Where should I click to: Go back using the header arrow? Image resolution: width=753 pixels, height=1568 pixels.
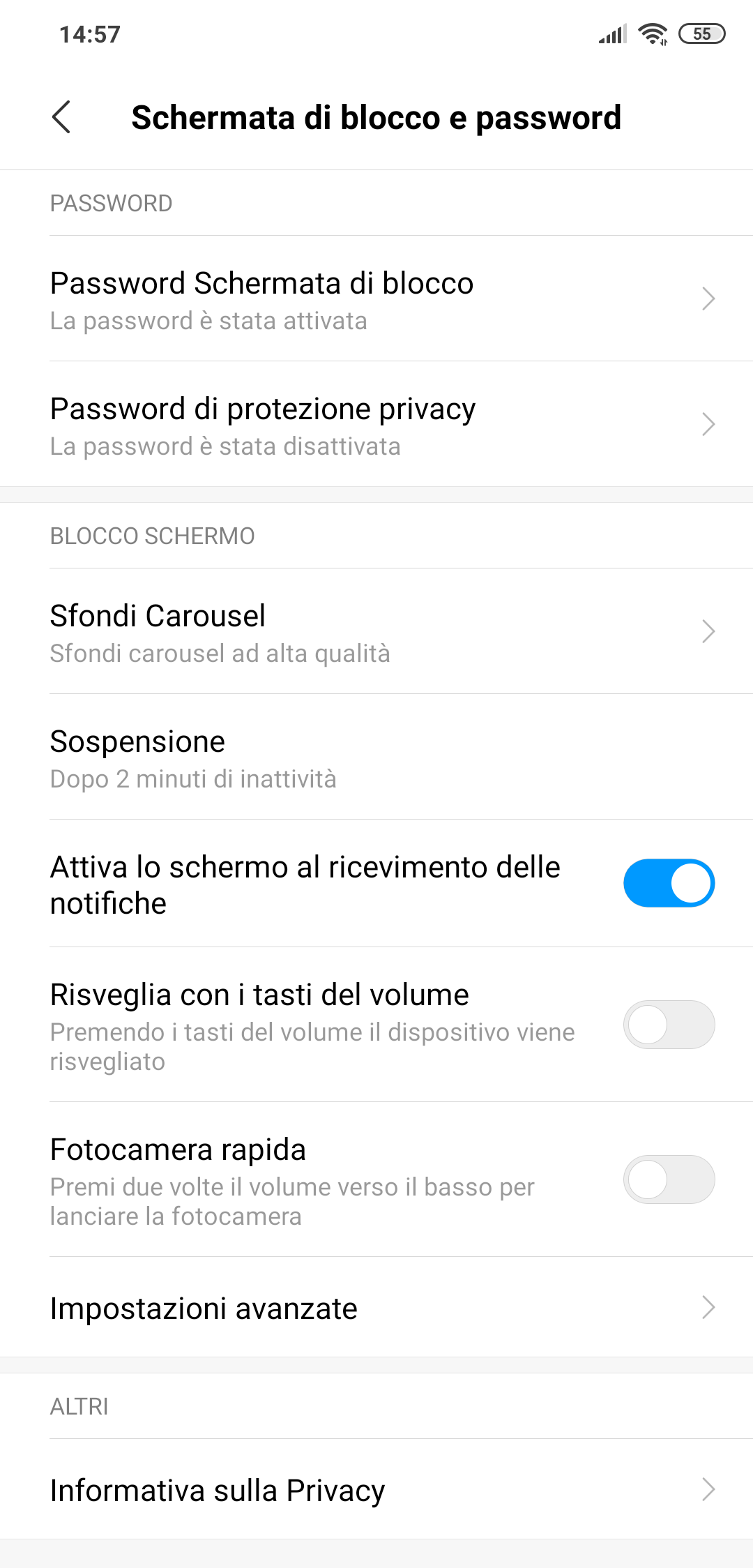(61, 117)
